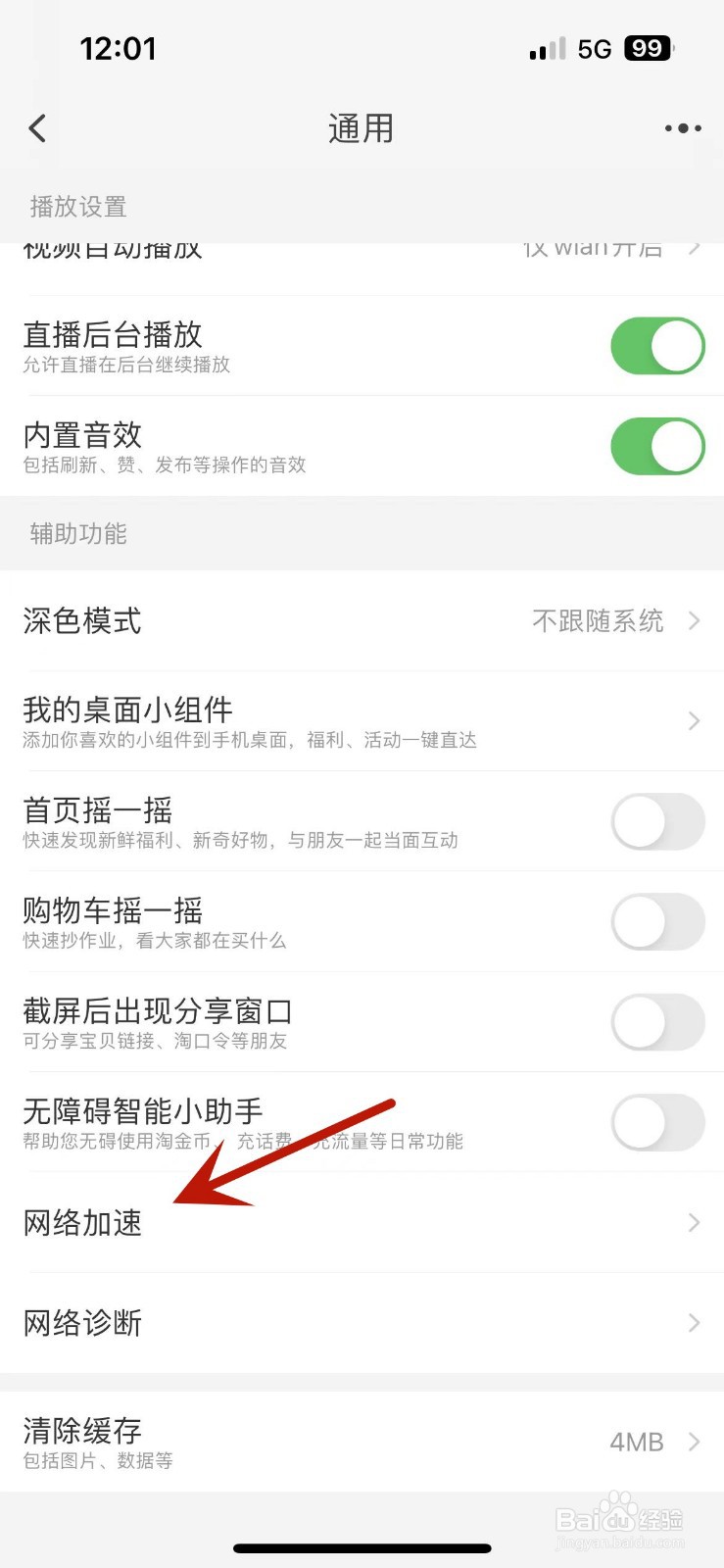Tap the 5G network indicator
724x1568 pixels.
pos(596,47)
